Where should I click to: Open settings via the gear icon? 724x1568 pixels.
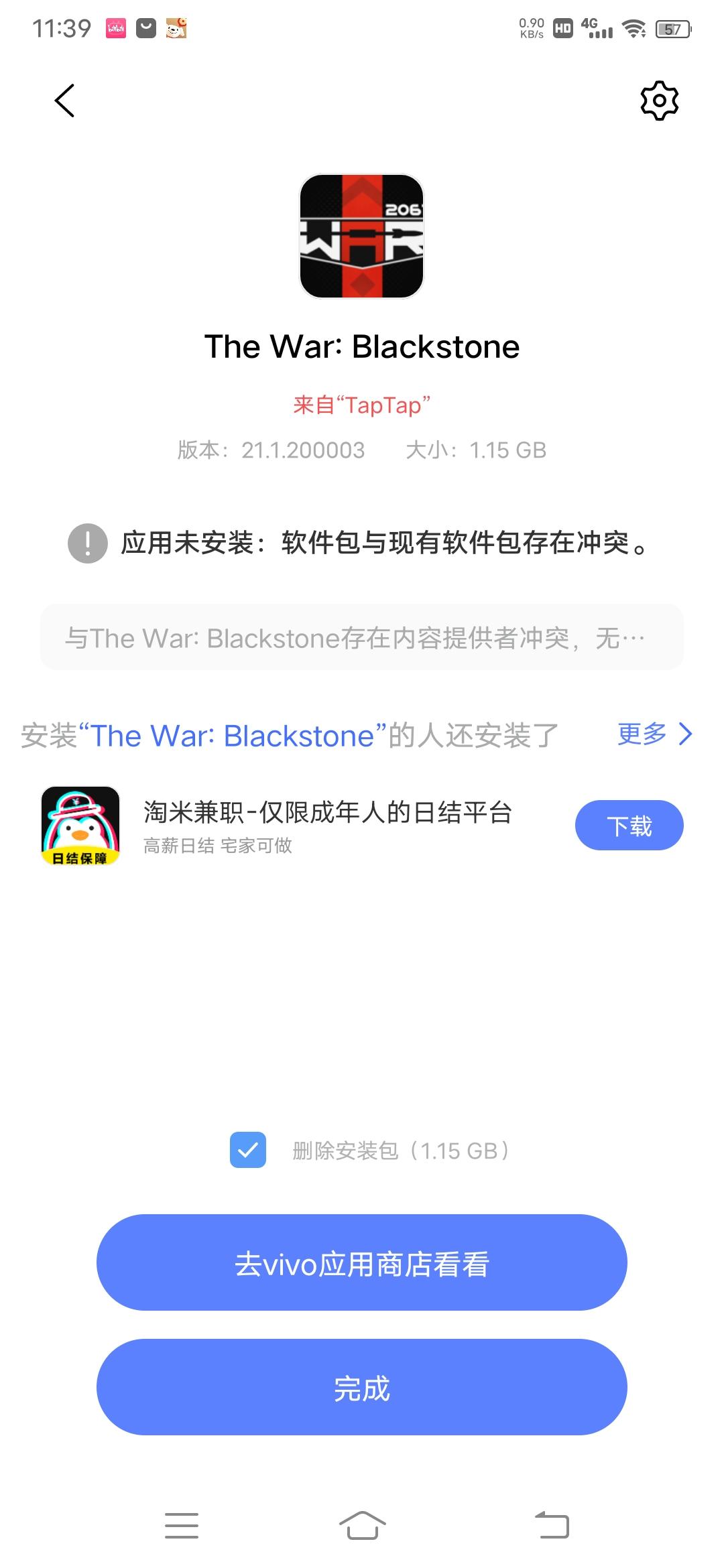coord(659,101)
